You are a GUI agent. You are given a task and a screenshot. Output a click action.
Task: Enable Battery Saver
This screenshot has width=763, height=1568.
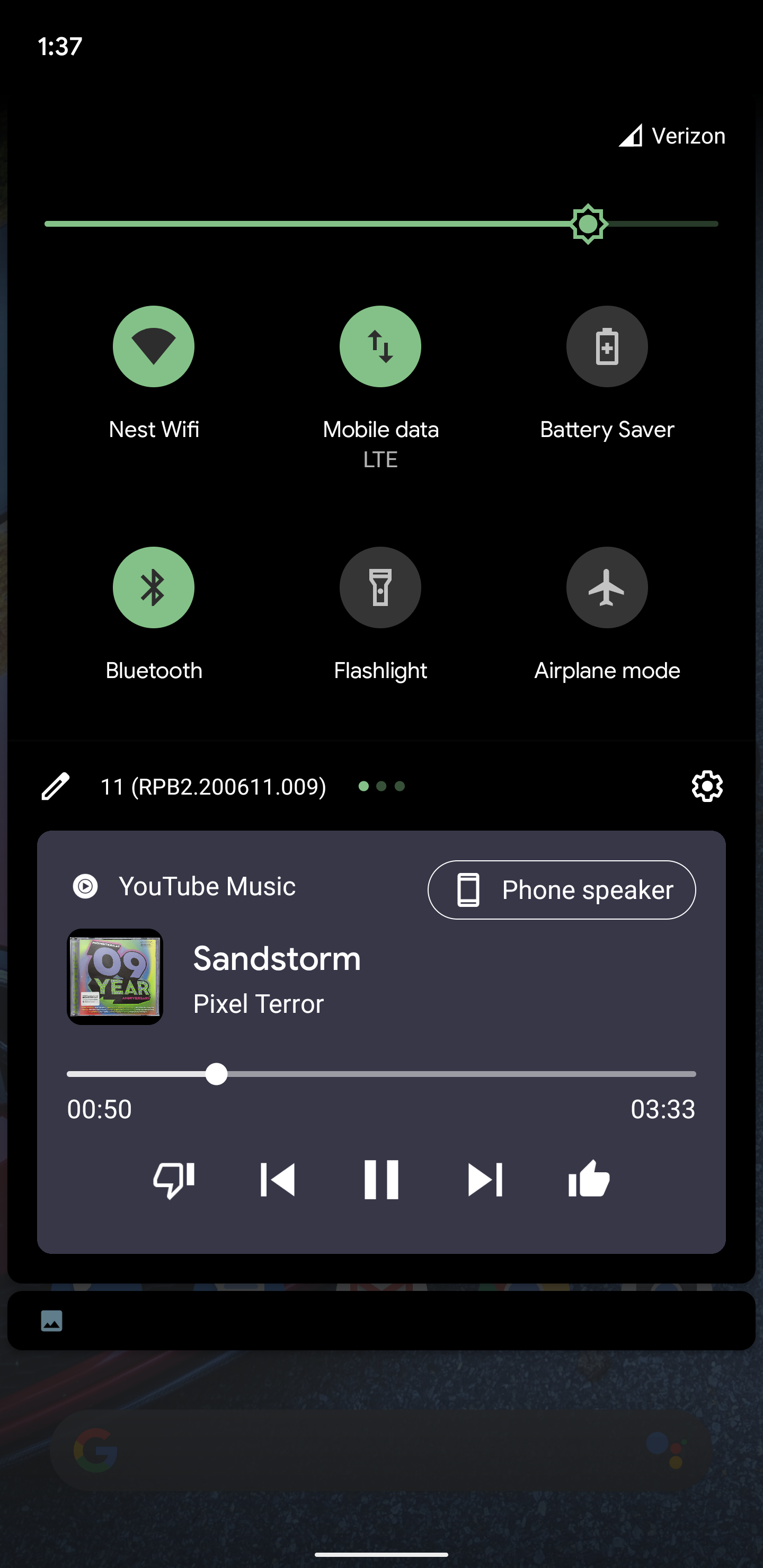[607, 346]
